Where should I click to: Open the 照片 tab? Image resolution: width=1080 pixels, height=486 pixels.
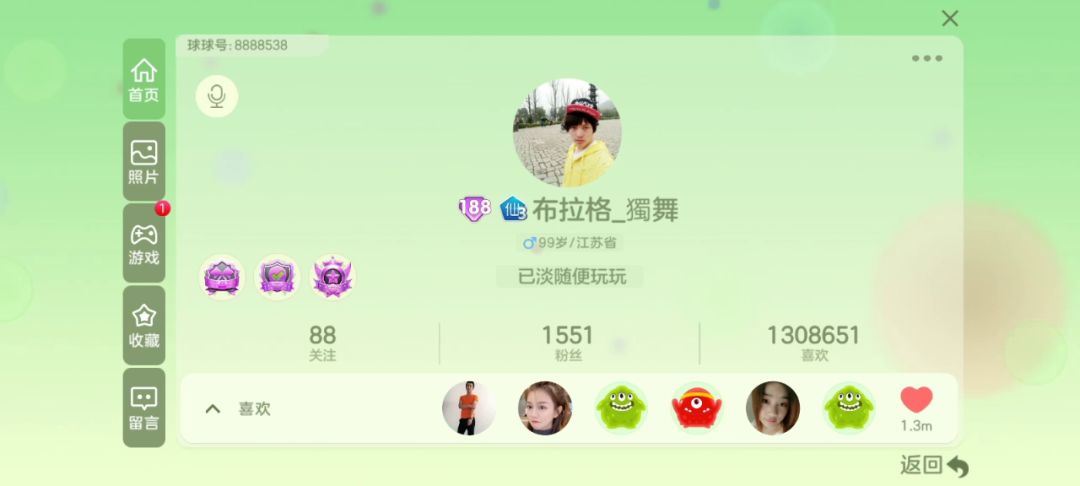pyautogui.click(x=144, y=162)
